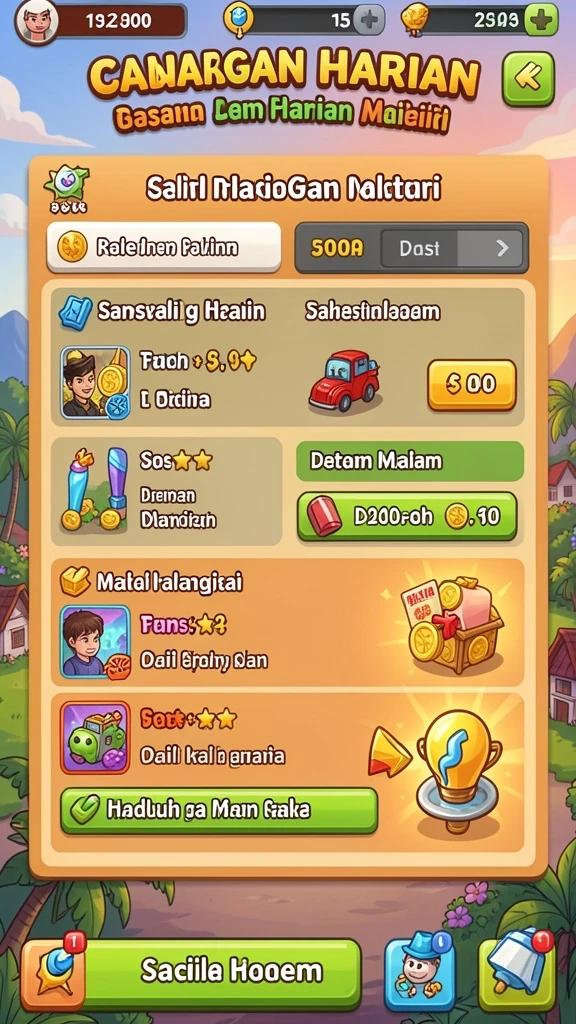Tap the green Detam Malam button
576x1024 pixels.
pos(410,461)
